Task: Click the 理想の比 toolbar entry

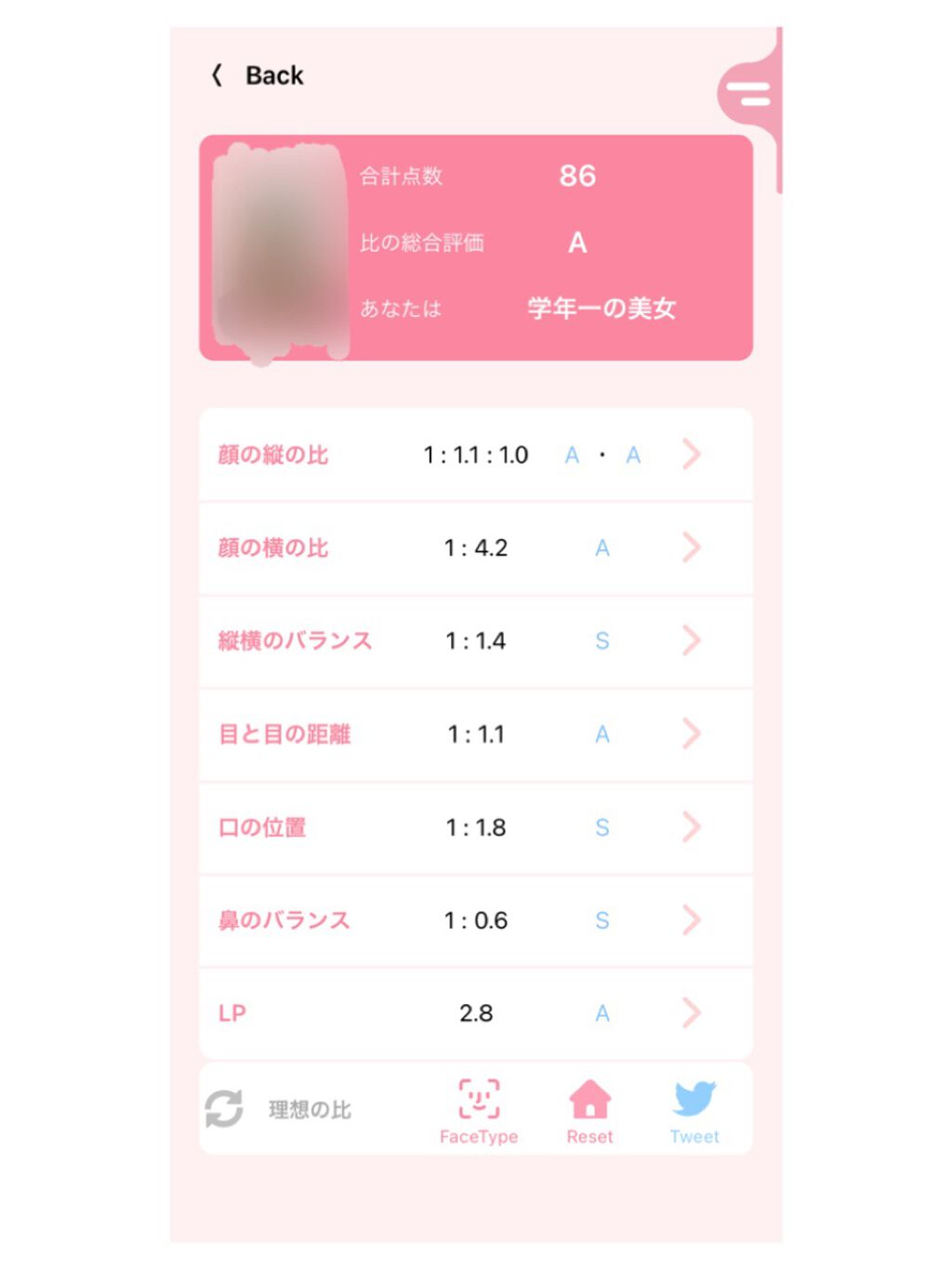Action: click(310, 1108)
